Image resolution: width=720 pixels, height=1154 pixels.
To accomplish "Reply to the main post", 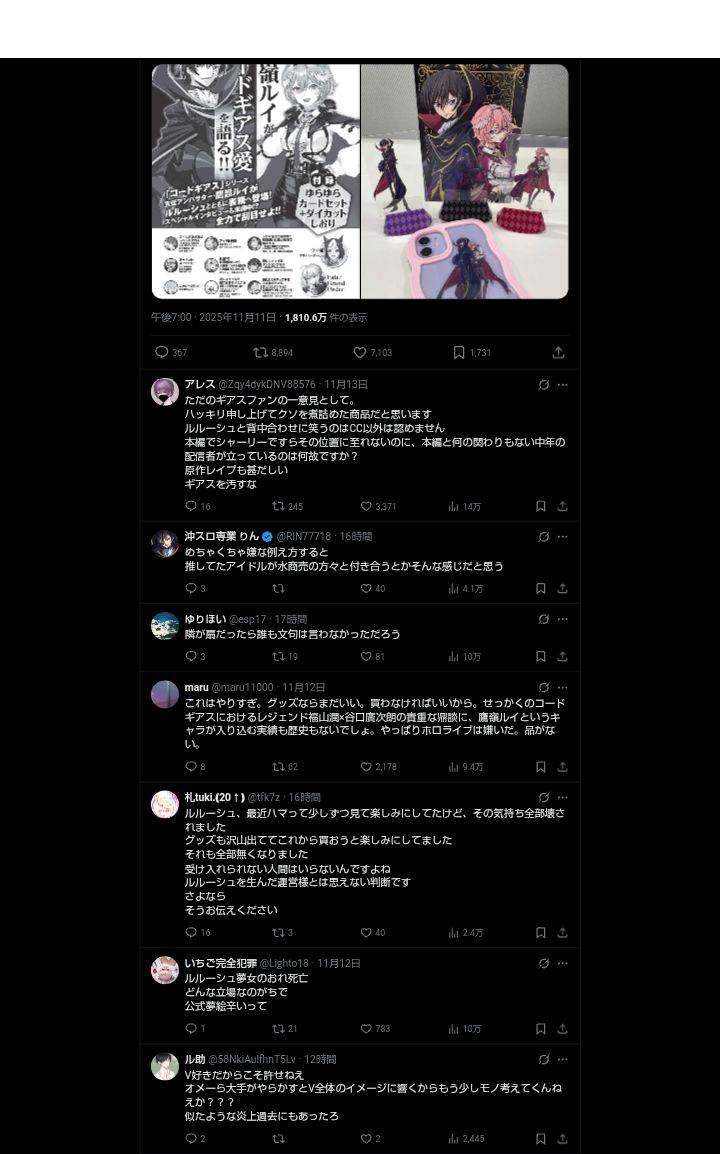I will point(162,352).
